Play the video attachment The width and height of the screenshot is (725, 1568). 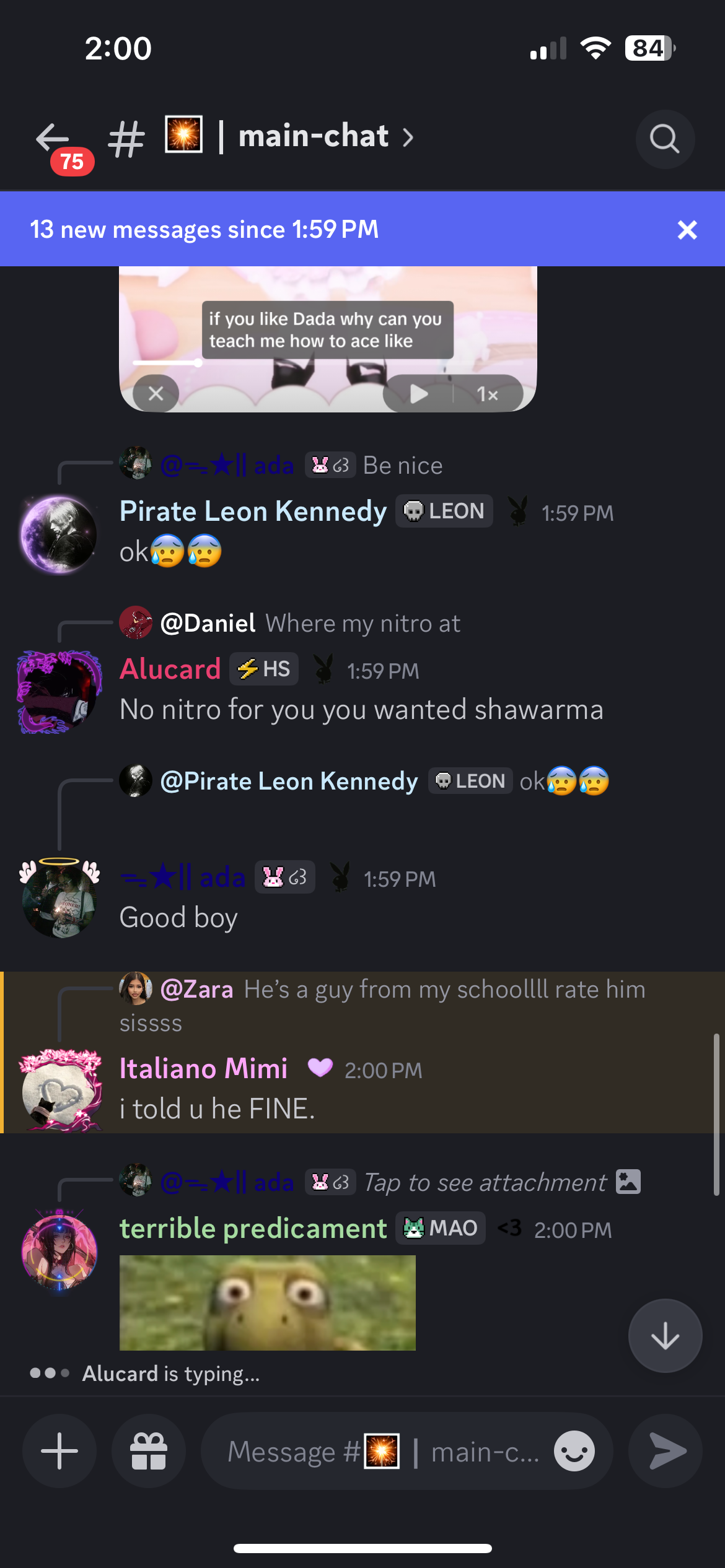(x=419, y=394)
